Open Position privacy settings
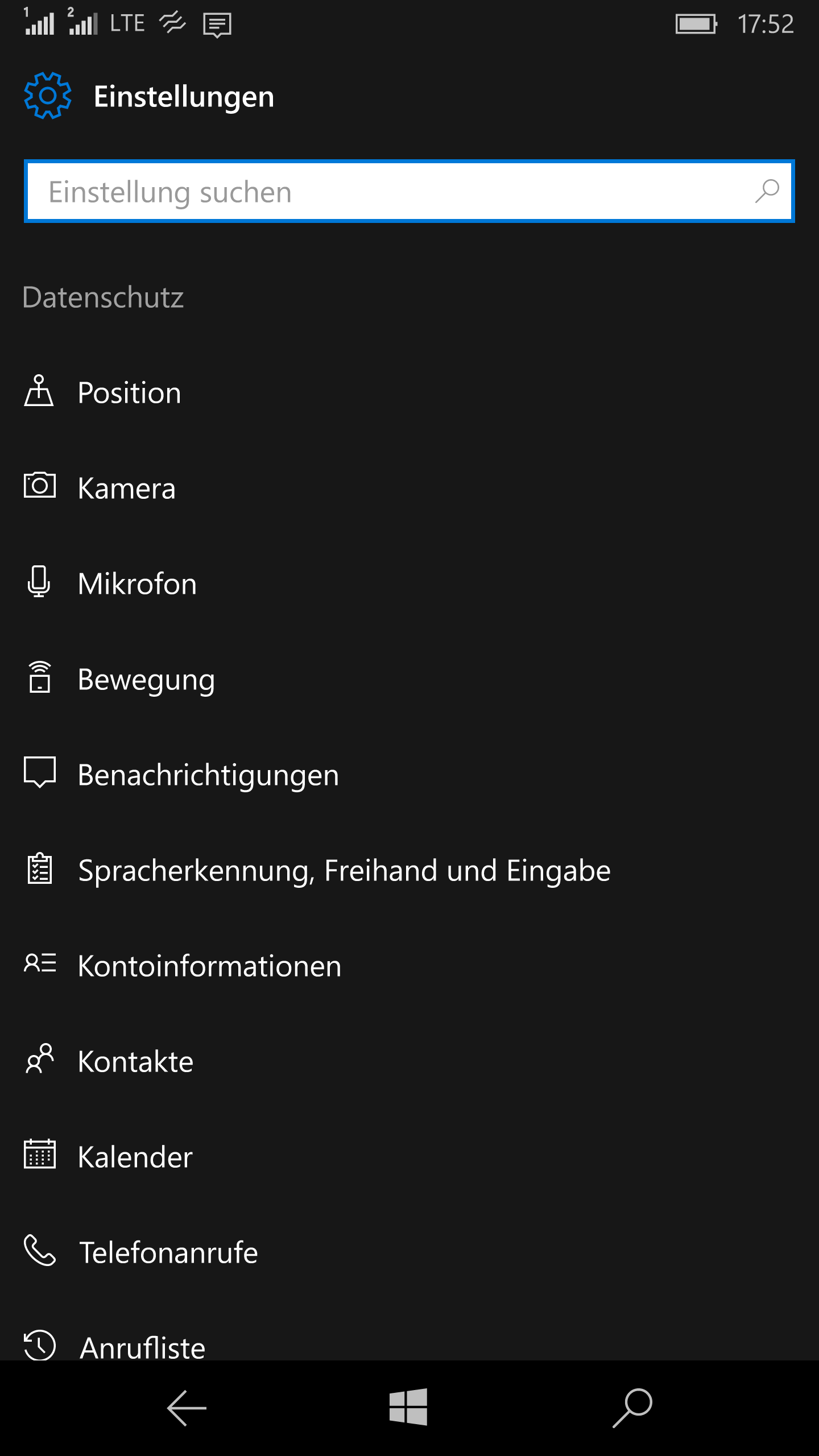The image size is (819, 1456). (129, 393)
